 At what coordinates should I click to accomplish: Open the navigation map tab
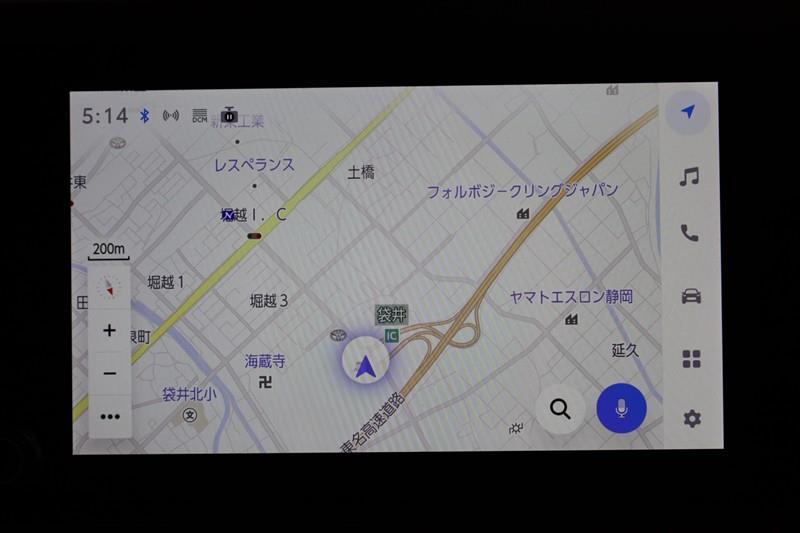point(687,113)
